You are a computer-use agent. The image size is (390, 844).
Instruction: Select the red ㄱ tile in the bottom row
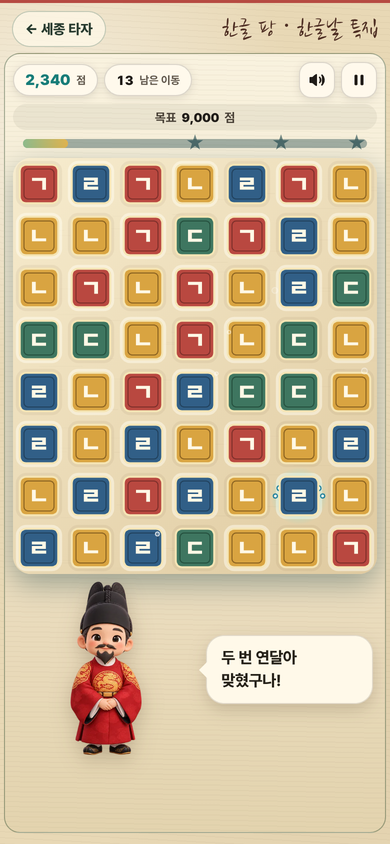click(x=351, y=548)
